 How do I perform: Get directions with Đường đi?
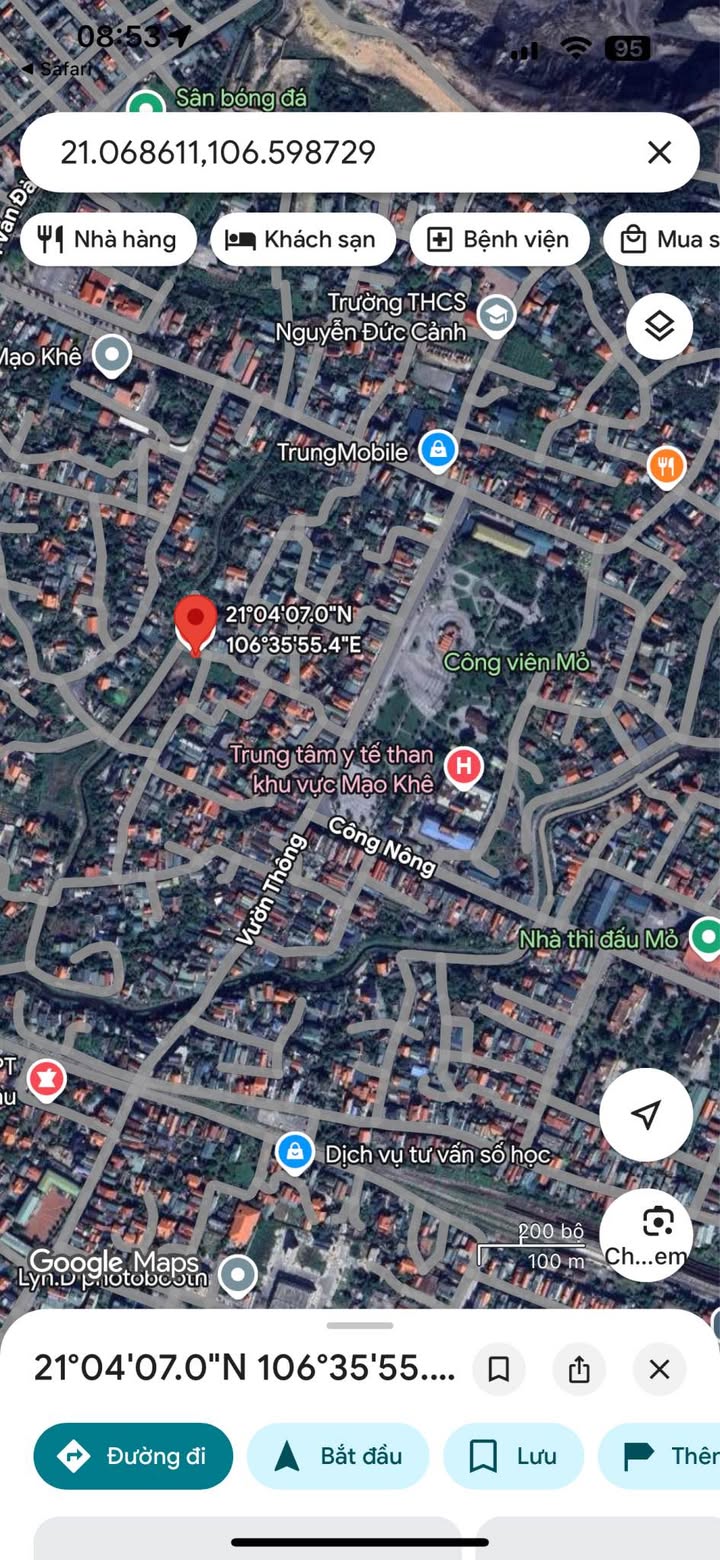coord(133,1456)
